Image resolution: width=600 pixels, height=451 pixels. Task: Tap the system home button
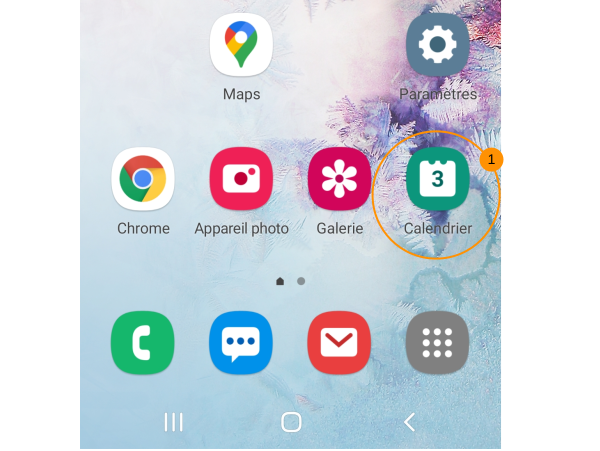291,422
